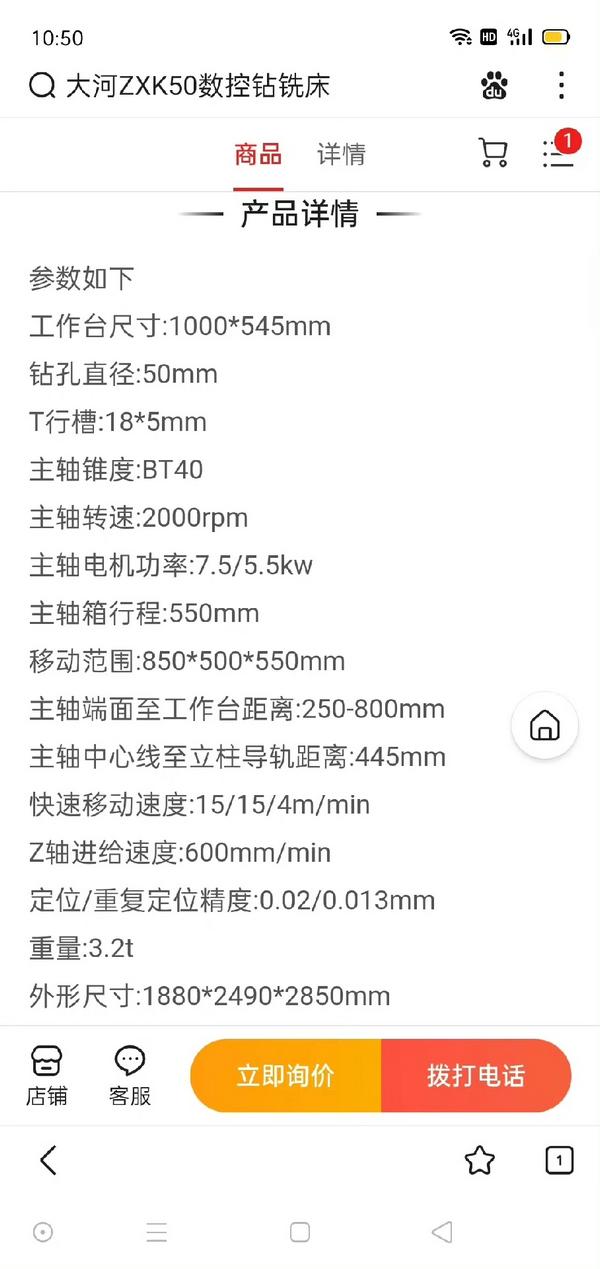This screenshot has width=600, height=1269.
Task: Contact 客服 customer service
Action: click(x=130, y=1076)
